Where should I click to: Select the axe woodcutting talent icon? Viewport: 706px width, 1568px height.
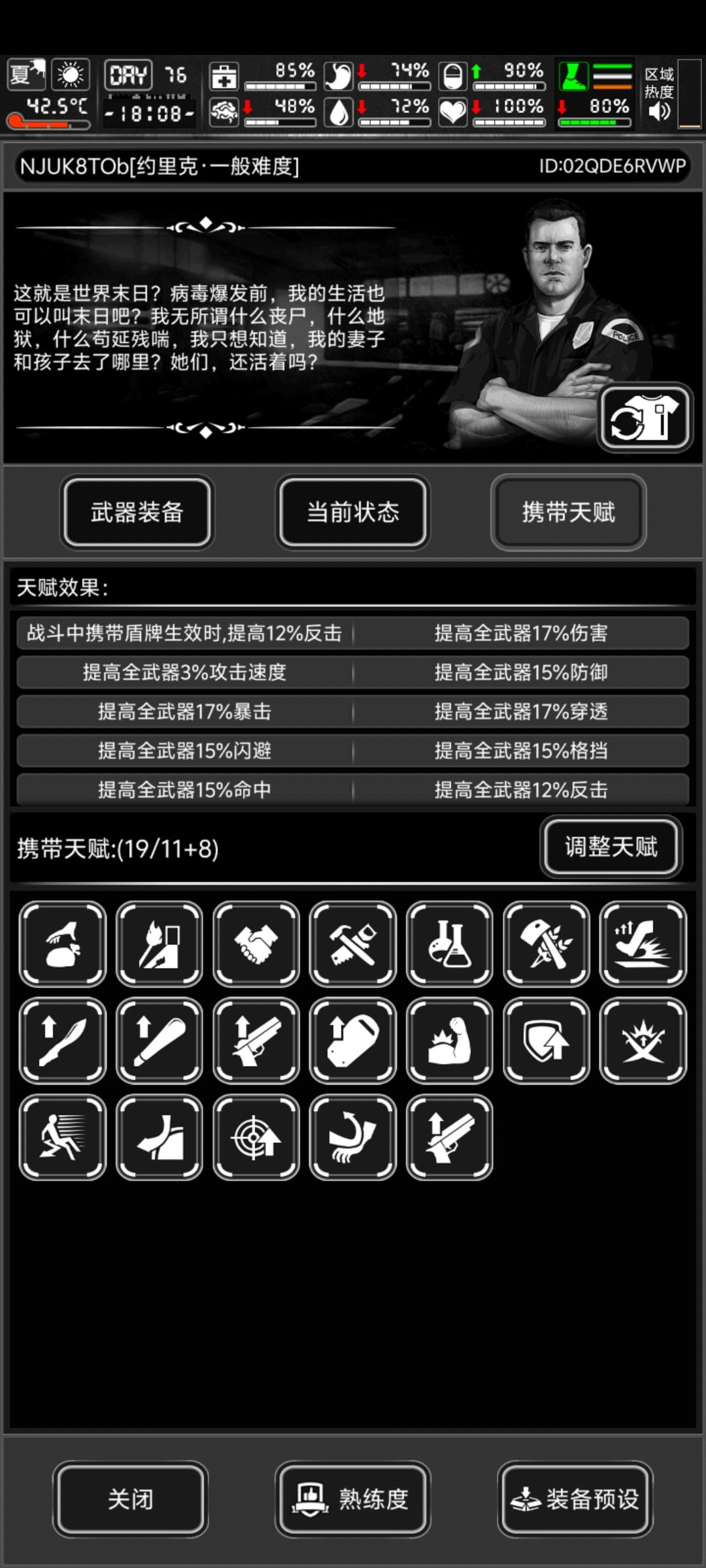coord(546,944)
